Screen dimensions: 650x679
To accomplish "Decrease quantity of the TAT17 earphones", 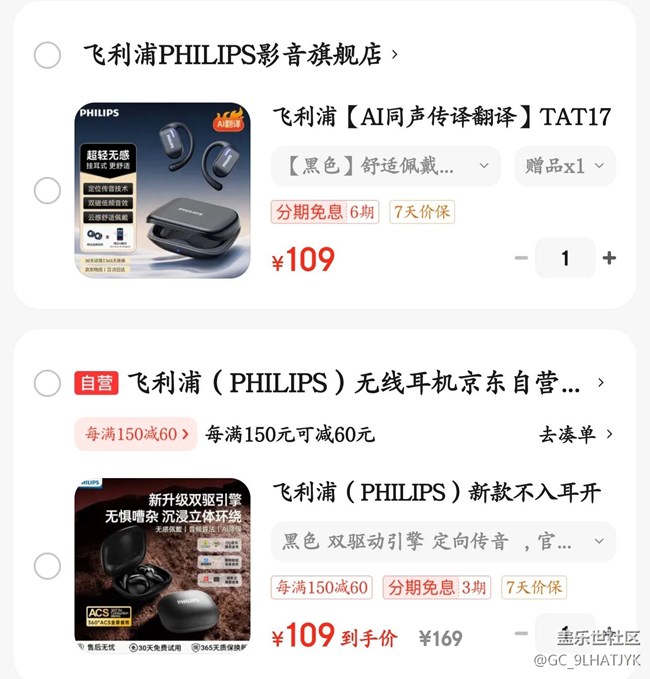I will tap(521, 258).
